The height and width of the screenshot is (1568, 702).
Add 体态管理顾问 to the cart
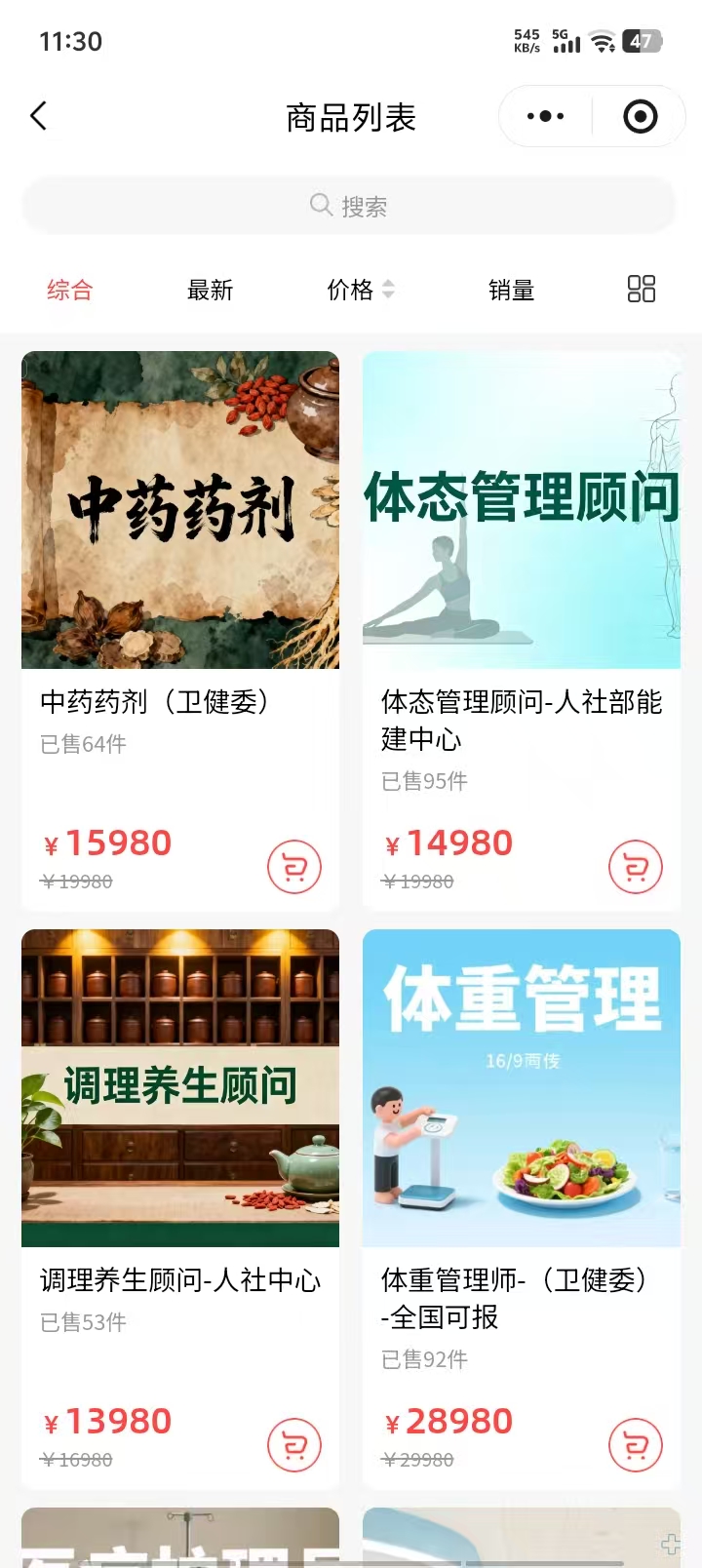[635, 867]
